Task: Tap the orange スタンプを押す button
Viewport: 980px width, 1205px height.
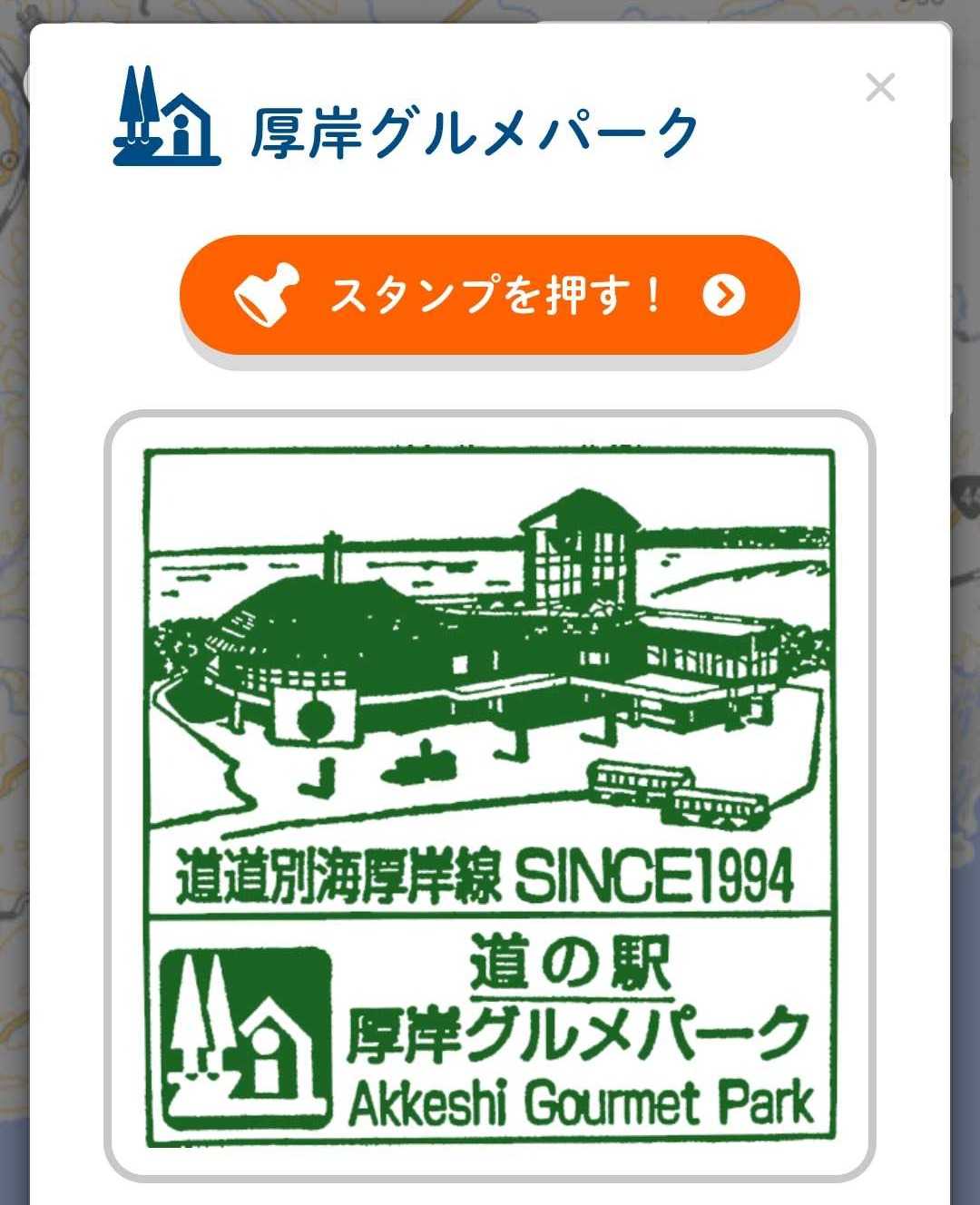Action: tap(489, 295)
